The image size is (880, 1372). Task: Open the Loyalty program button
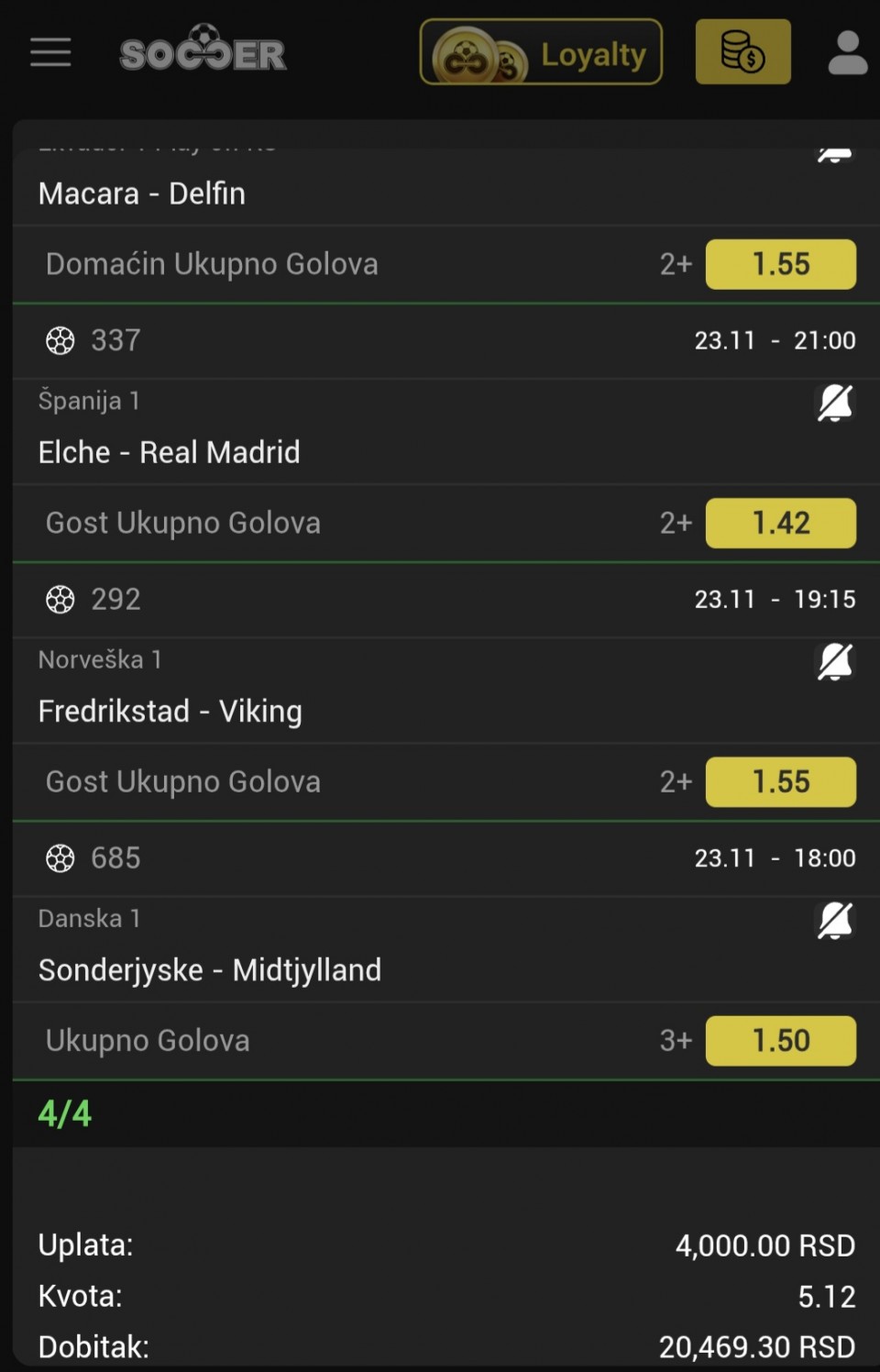coord(541,52)
